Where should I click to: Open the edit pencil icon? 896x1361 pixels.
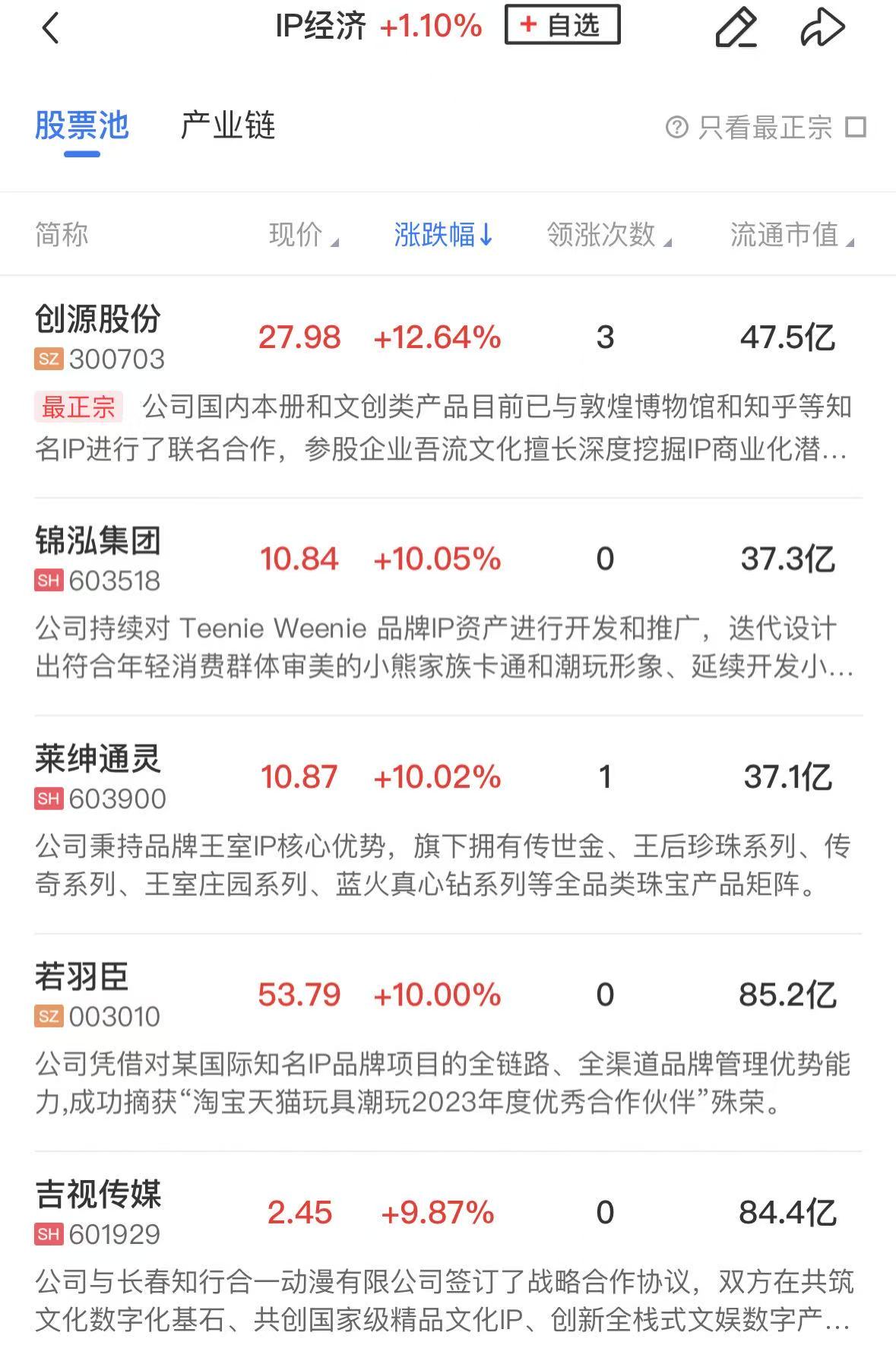736,29
